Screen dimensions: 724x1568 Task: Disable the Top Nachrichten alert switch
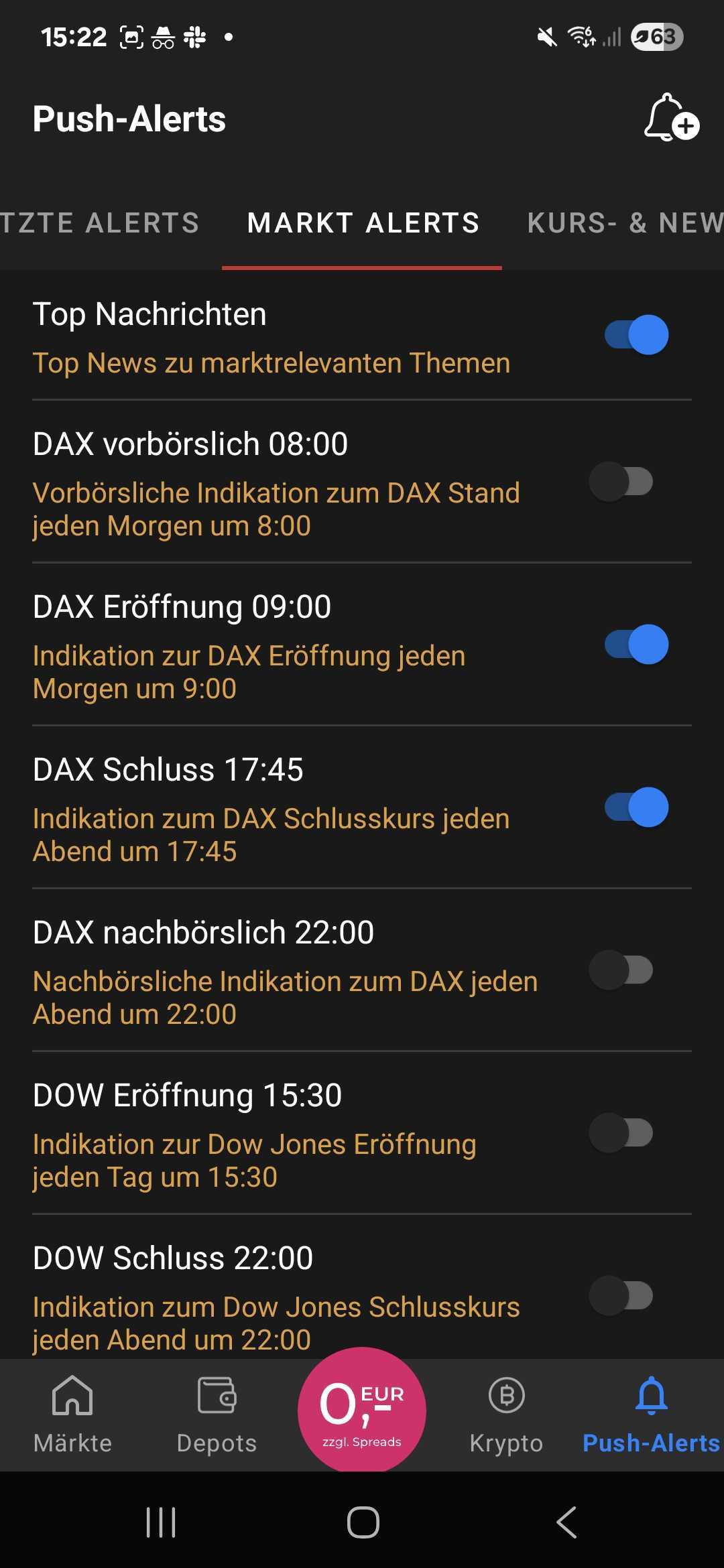pyautogui.click(x=636, y=334)
